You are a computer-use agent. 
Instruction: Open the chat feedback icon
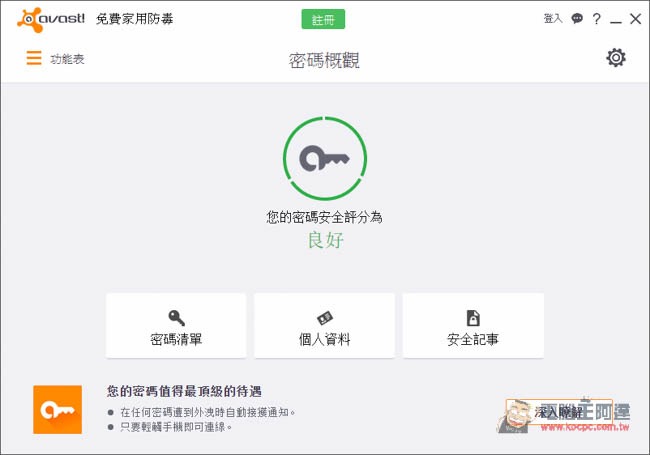pos(577,19)
